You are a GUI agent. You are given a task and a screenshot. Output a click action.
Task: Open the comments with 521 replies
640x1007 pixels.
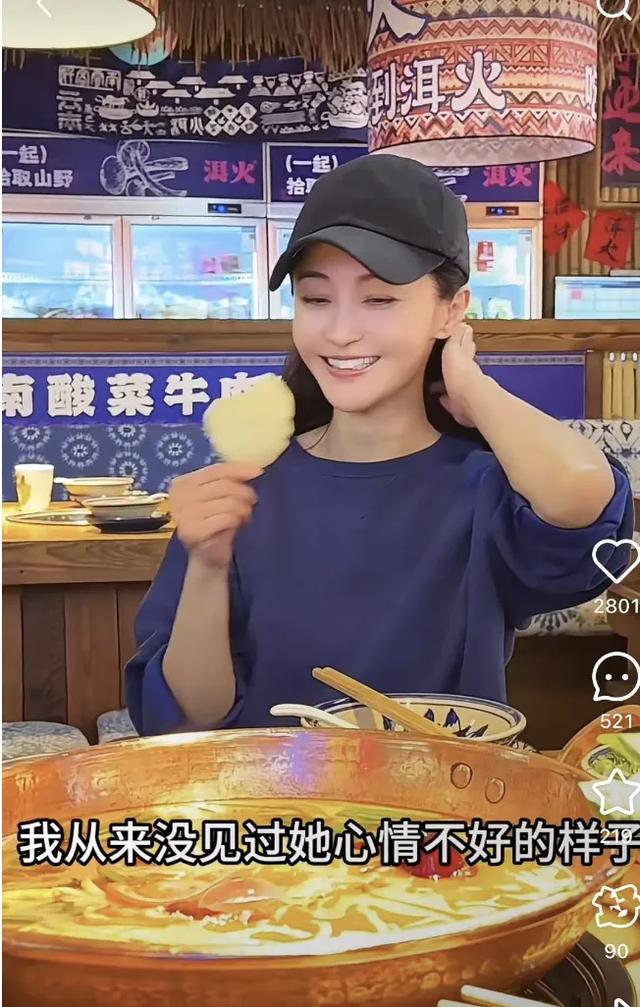[615, 678]
